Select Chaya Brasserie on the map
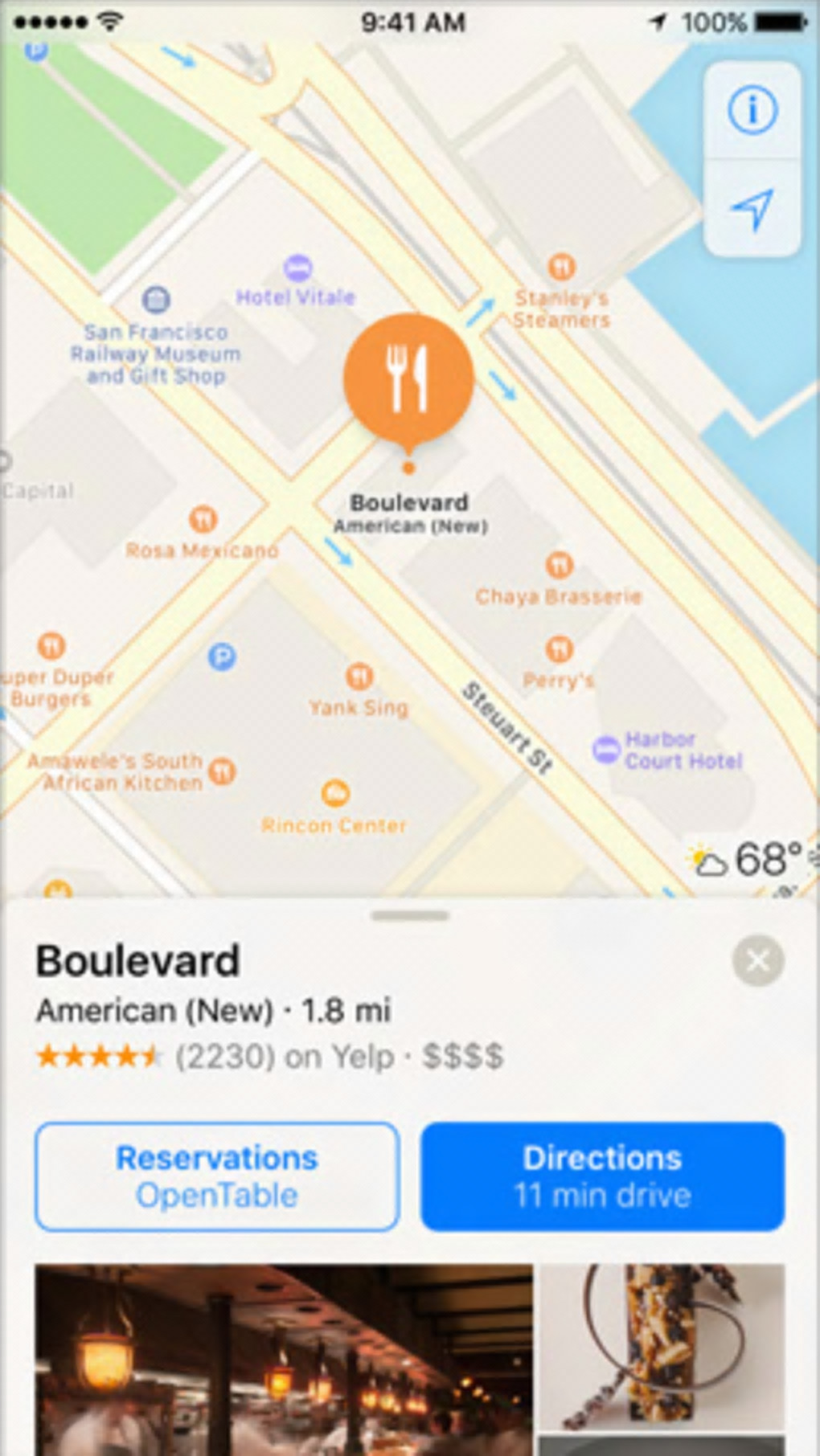This screenshot has height=1456, width=820. coord(559,566)
